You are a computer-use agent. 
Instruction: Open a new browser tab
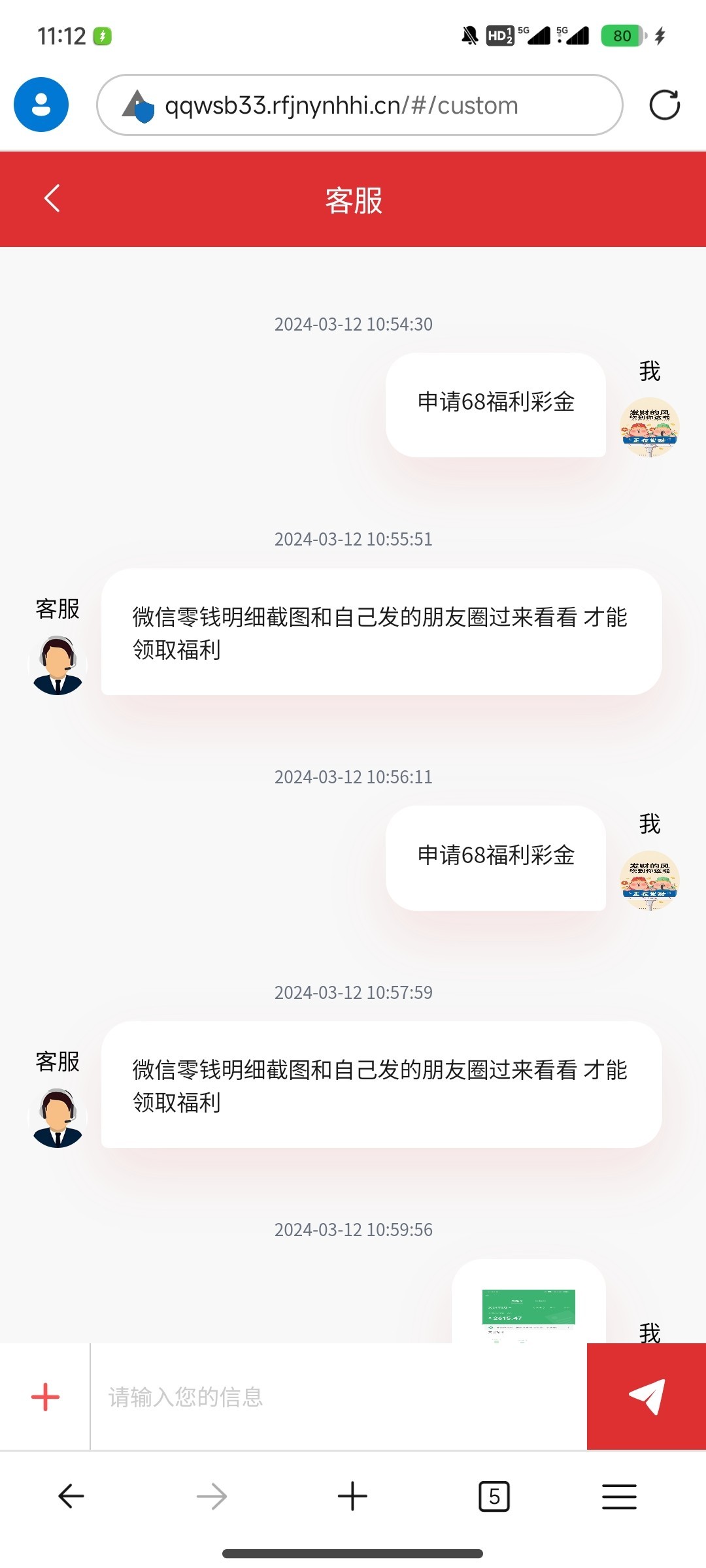[352, 1496]
